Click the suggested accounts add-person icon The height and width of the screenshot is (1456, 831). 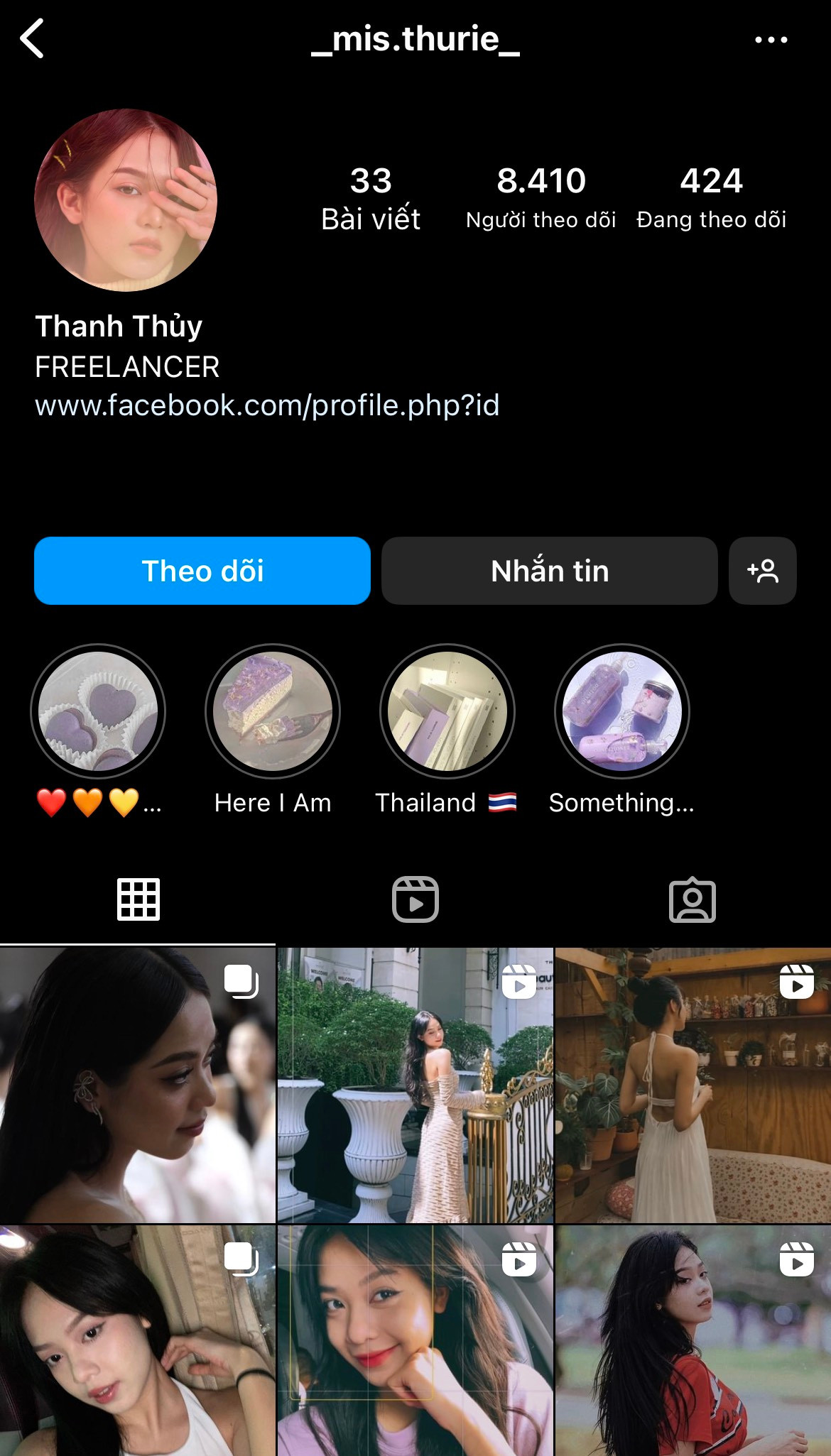tap(762, 571)
